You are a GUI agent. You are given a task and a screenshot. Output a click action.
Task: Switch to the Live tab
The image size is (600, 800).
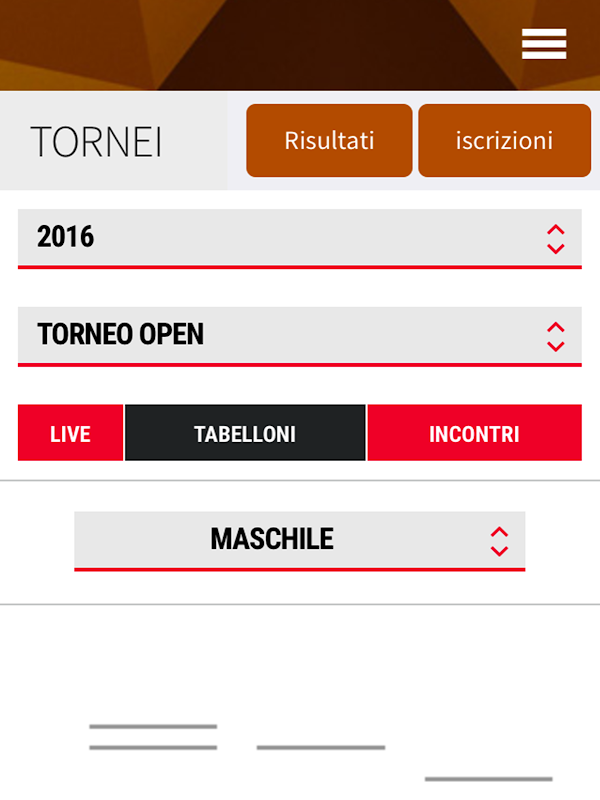(71, 433)
